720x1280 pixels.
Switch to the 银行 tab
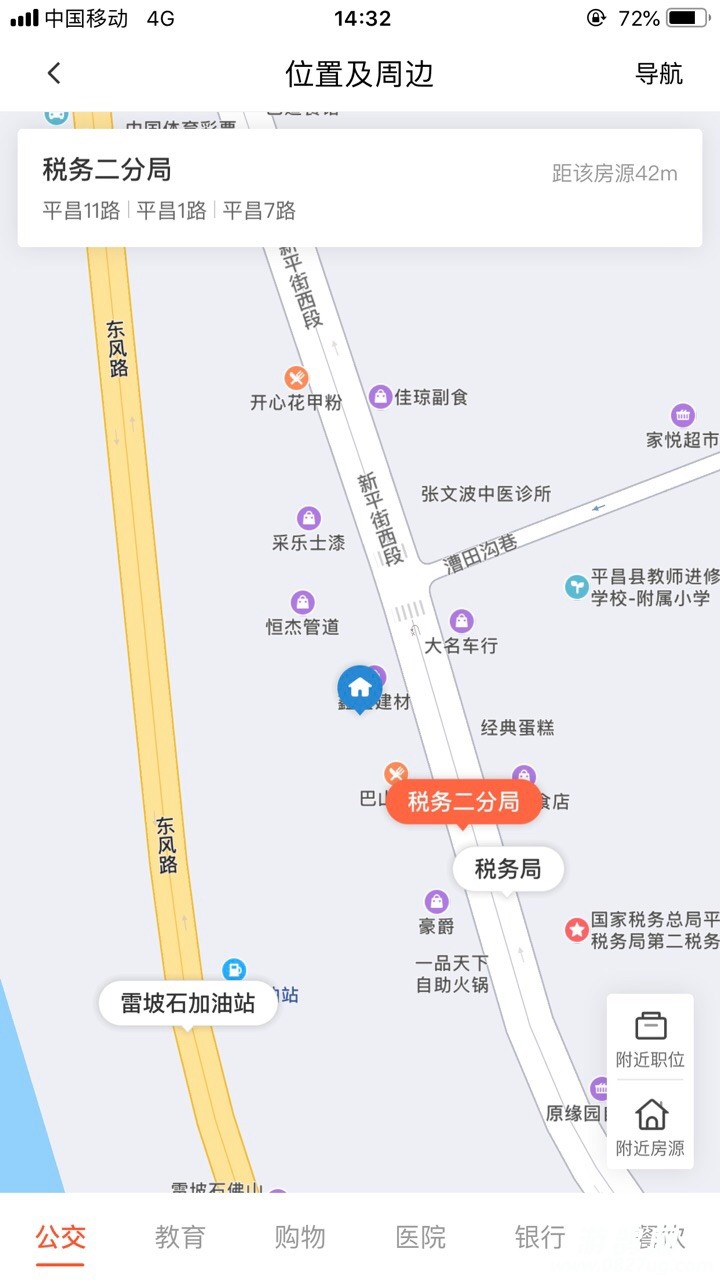(540, 1237)
